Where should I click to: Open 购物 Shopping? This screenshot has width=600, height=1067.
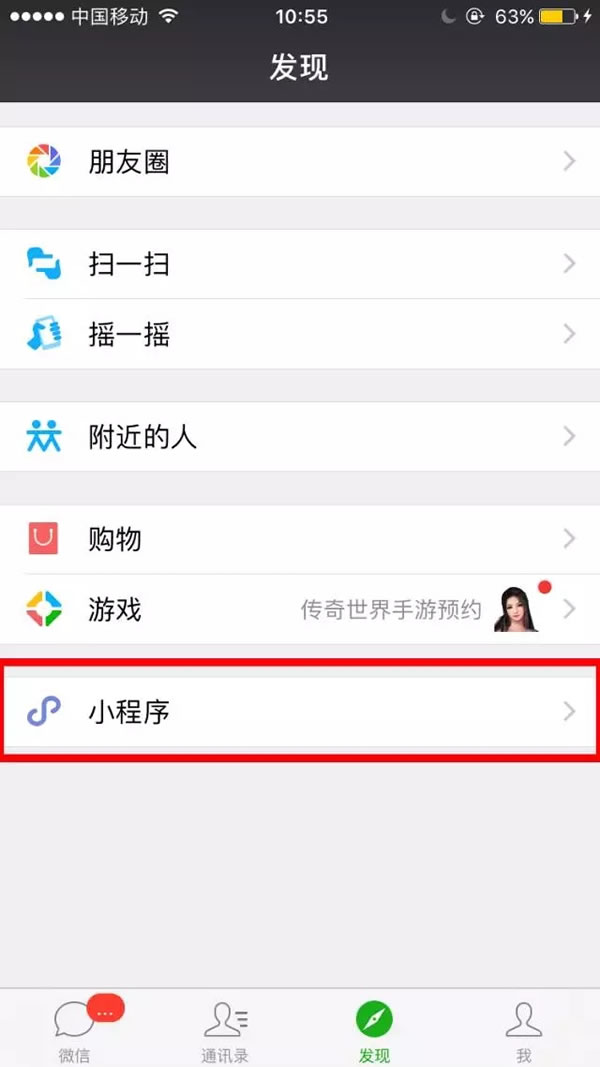click(x=300, y=540)
